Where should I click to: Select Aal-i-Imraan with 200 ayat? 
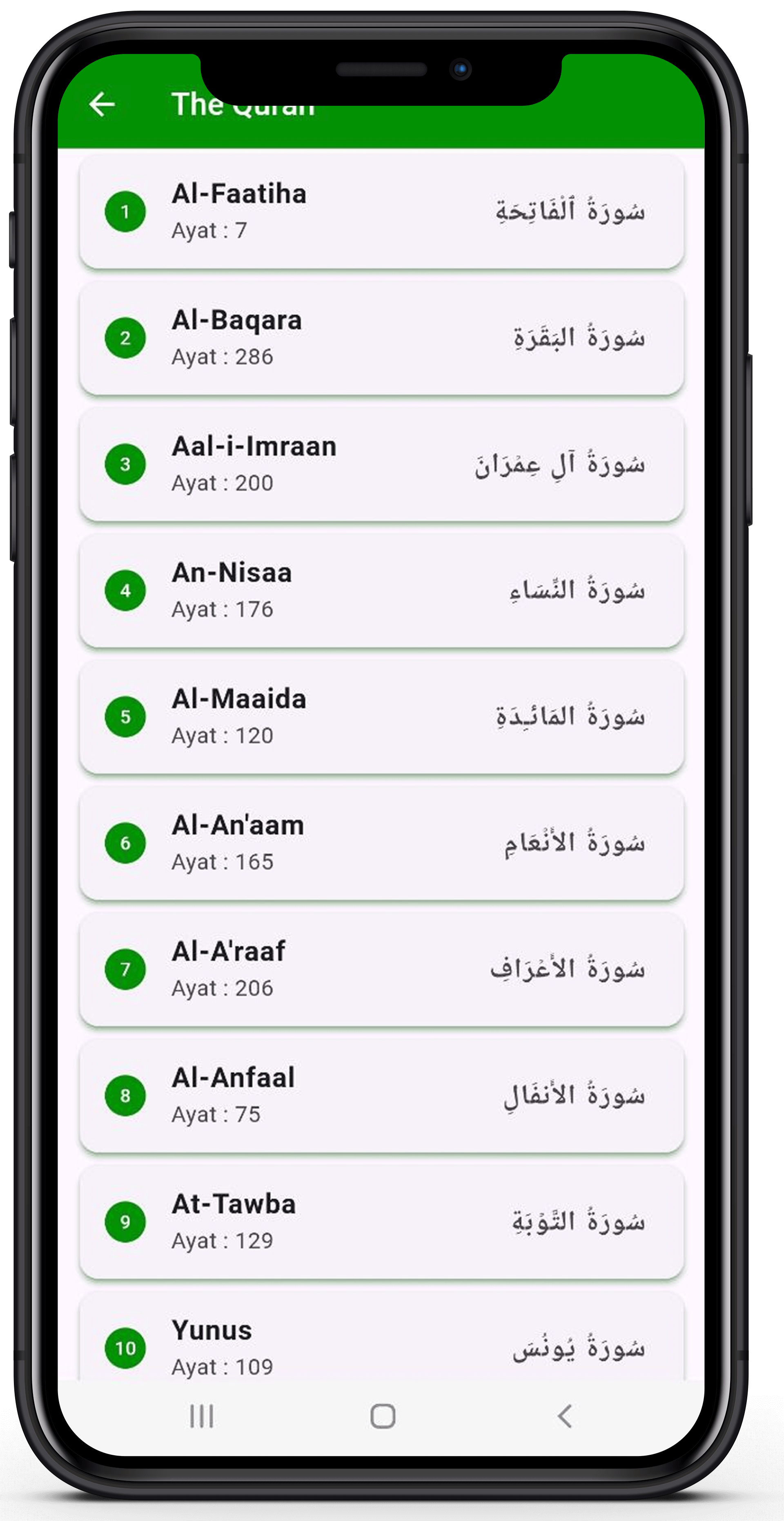(x=381, y=464)
